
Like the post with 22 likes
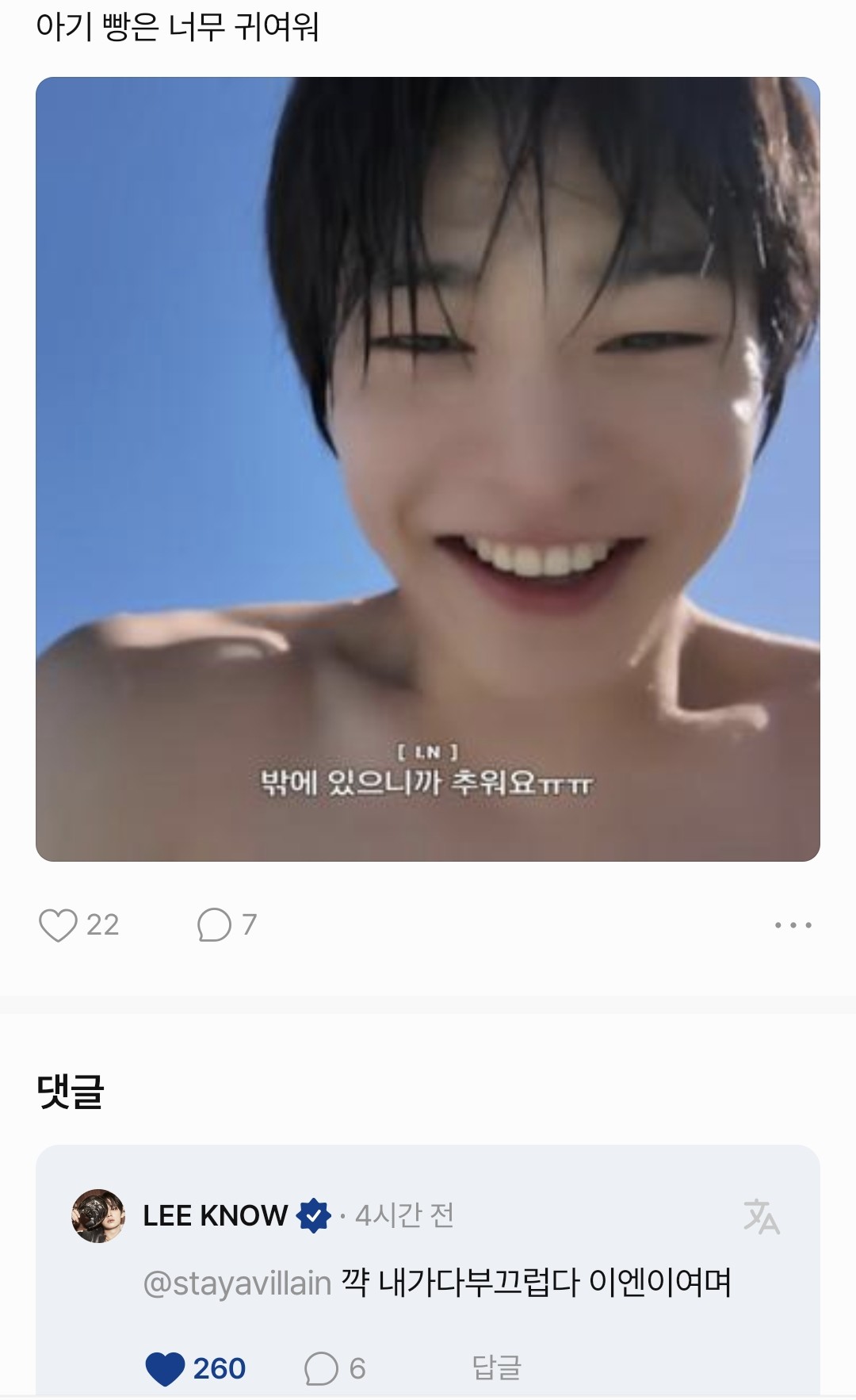click(59, 924)
